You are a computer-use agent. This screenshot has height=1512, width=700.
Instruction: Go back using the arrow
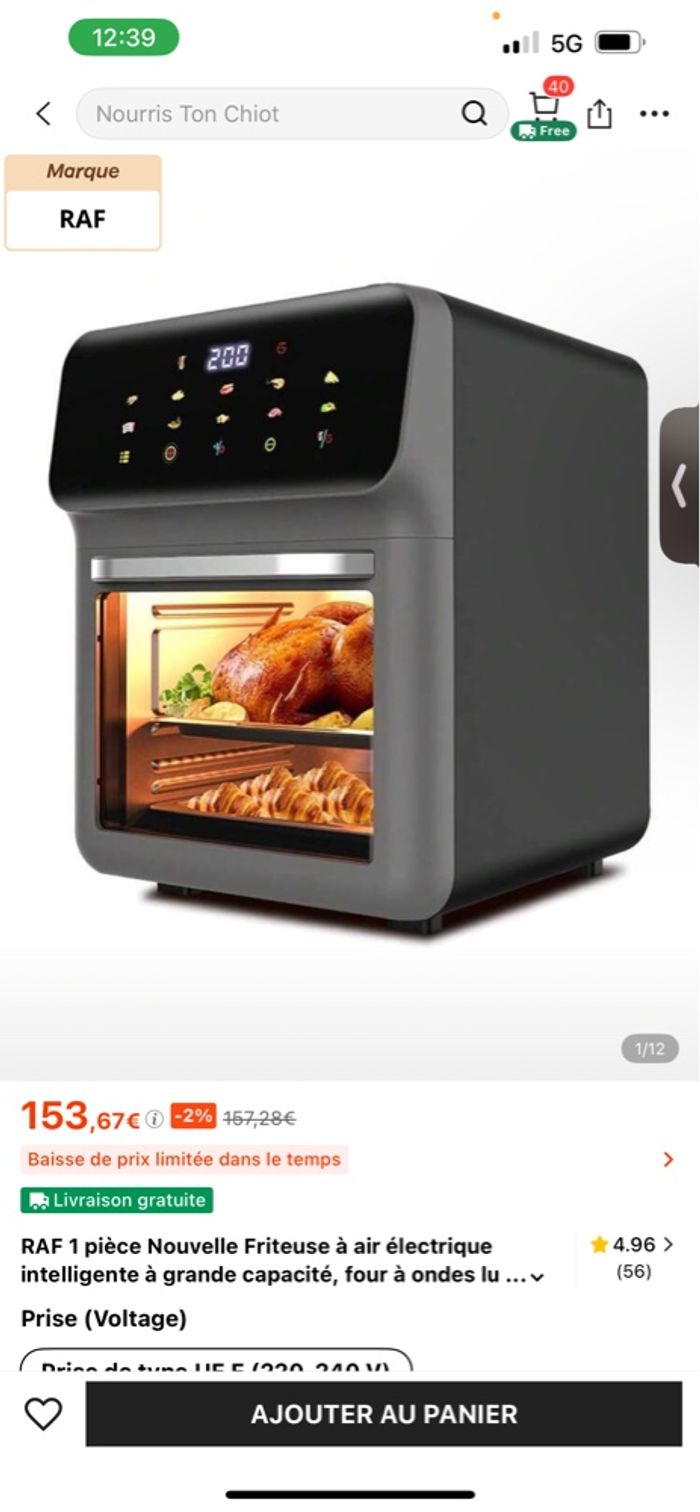[x=43, y=114]
